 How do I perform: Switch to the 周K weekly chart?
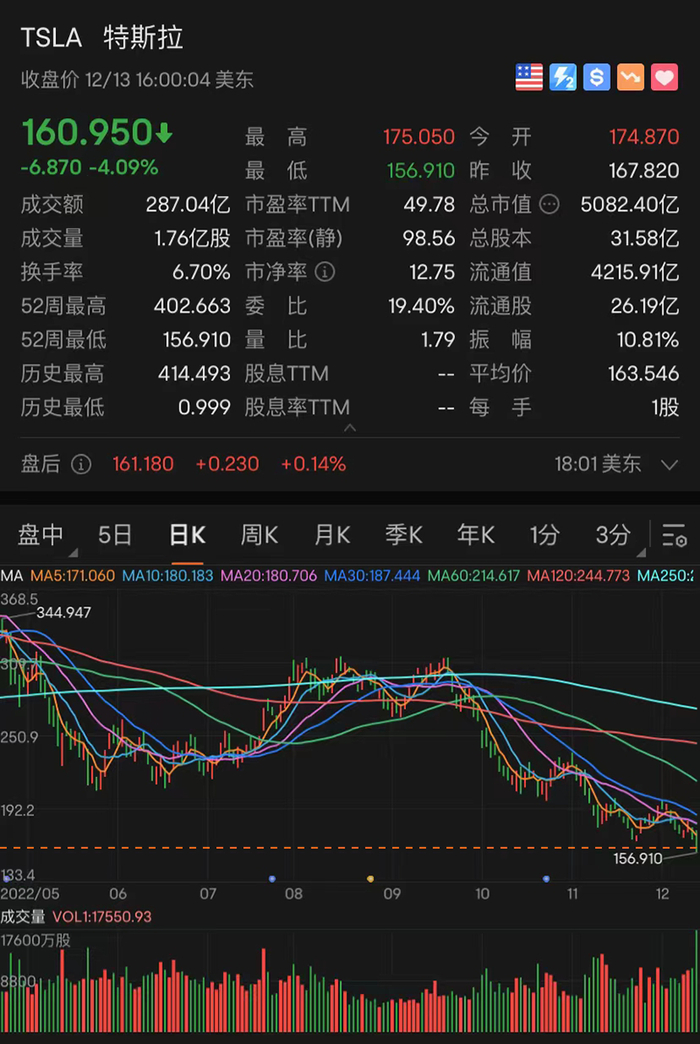click(x=259, y=535)
